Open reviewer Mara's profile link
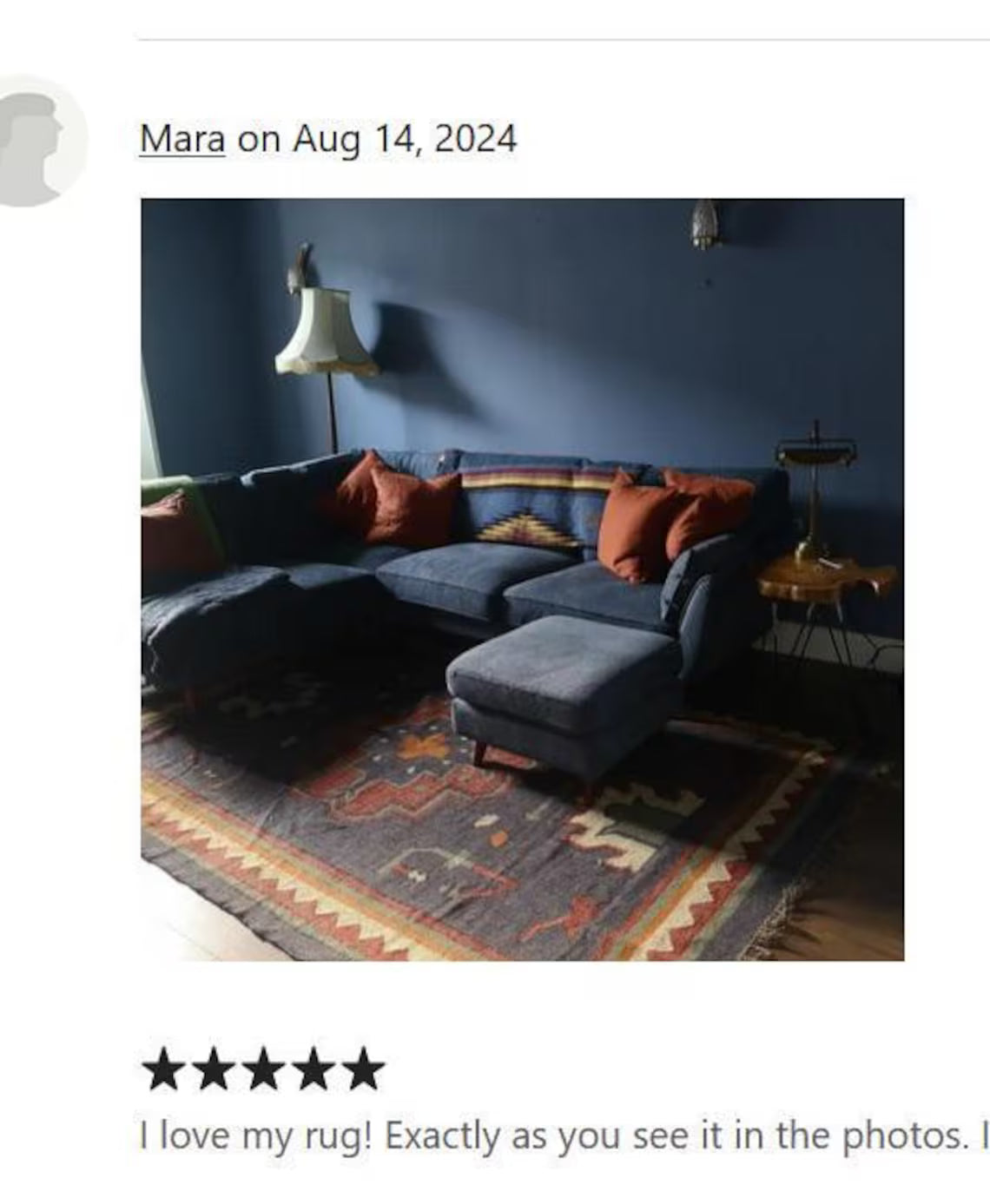This screenshot has width=990, height=1204. (x=181, y=139)
